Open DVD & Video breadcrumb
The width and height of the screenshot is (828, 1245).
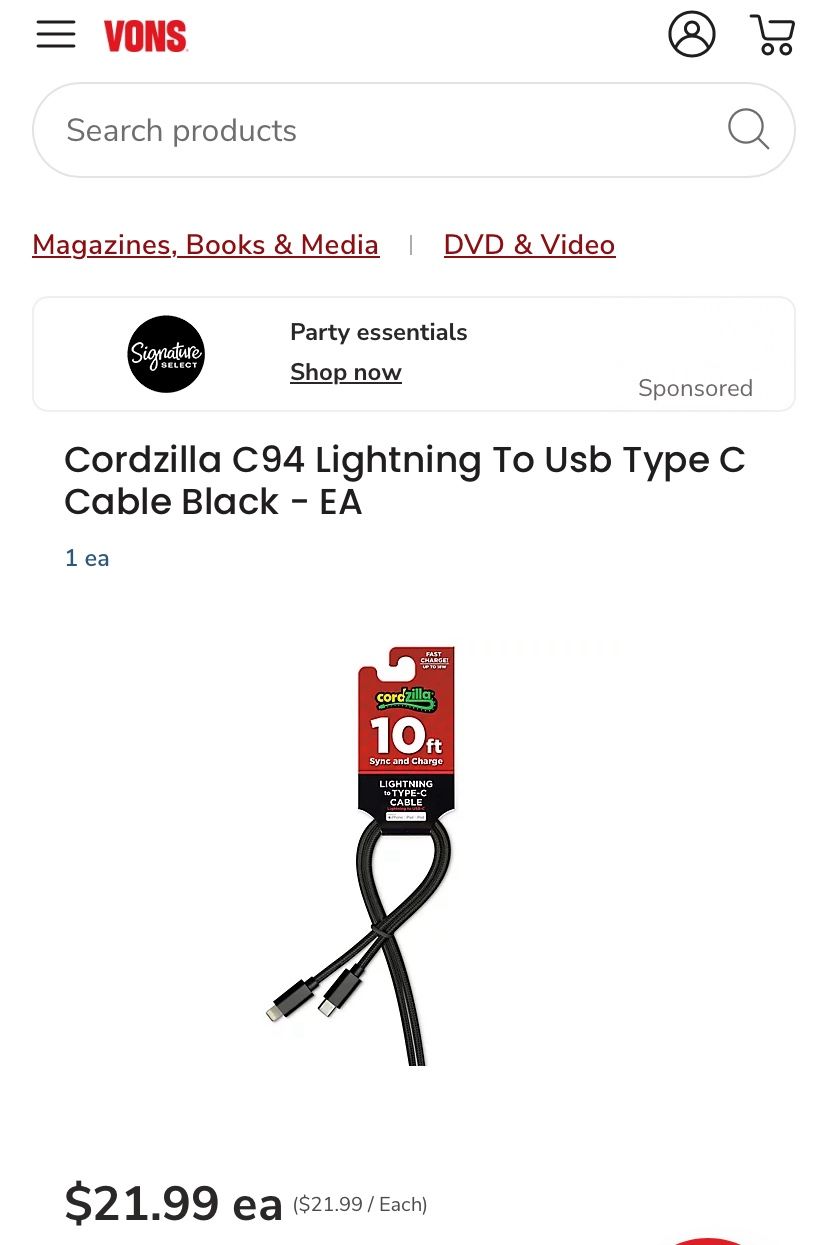pos(530,245)
